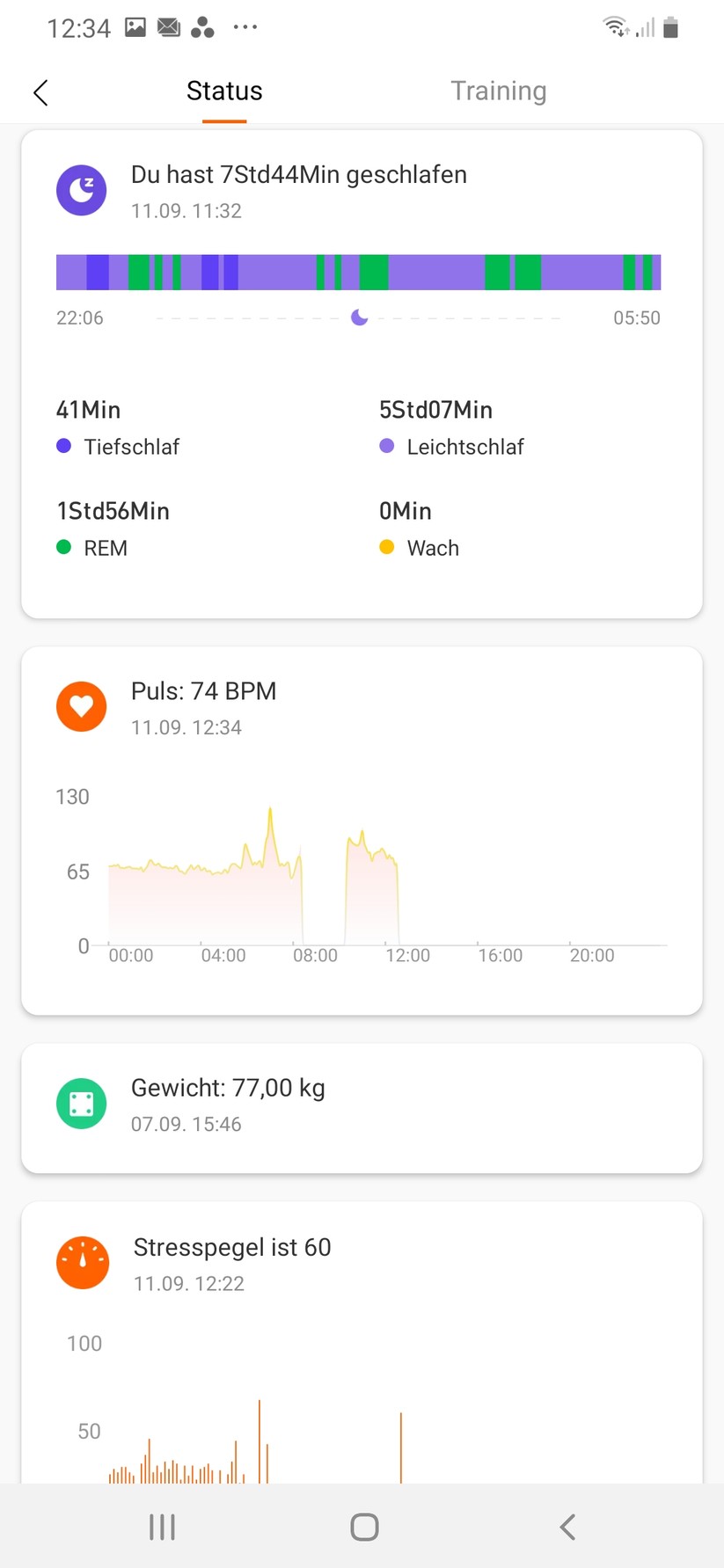Switch to the Training tab
Screen dimensions: 724x1568
[x=498, y=91]
